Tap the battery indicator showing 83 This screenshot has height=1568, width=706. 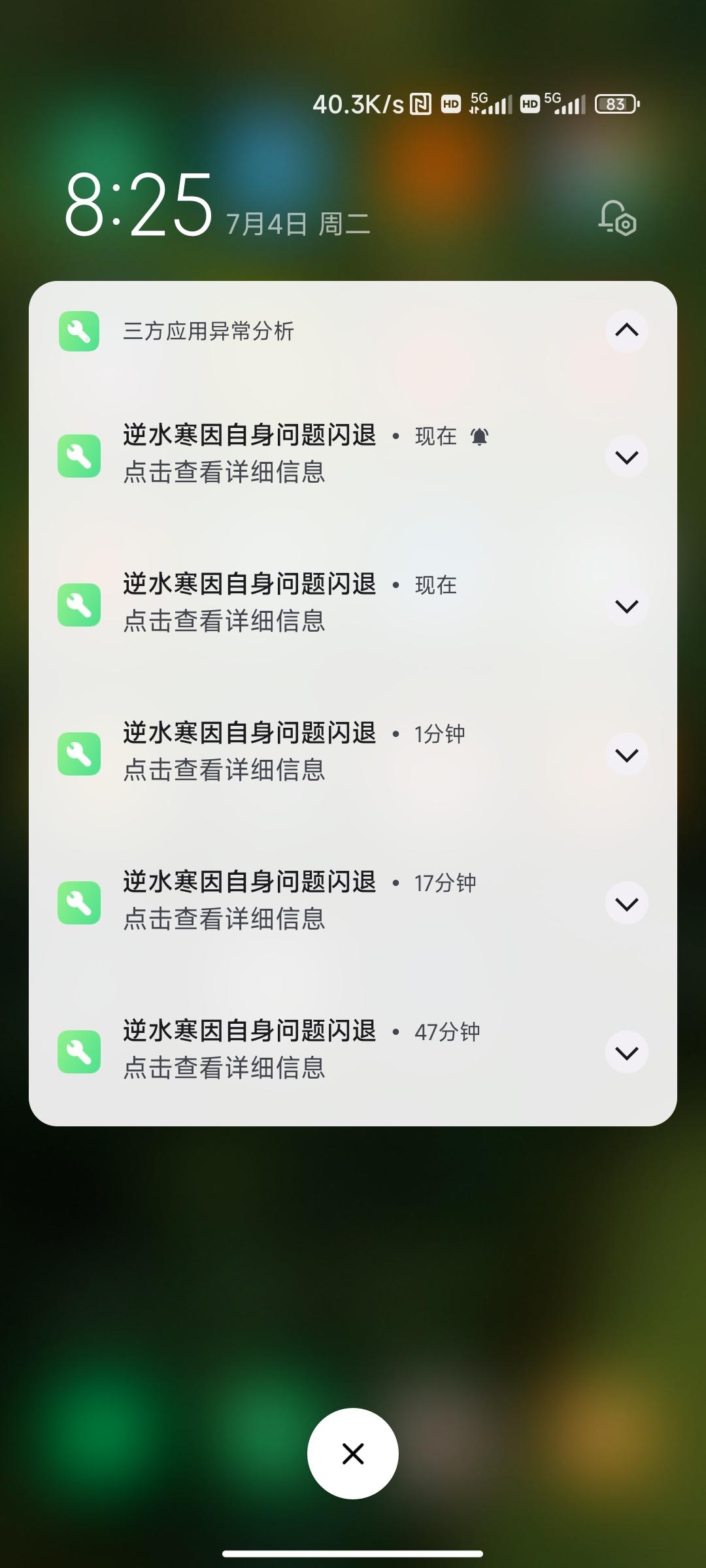[615, 105]
